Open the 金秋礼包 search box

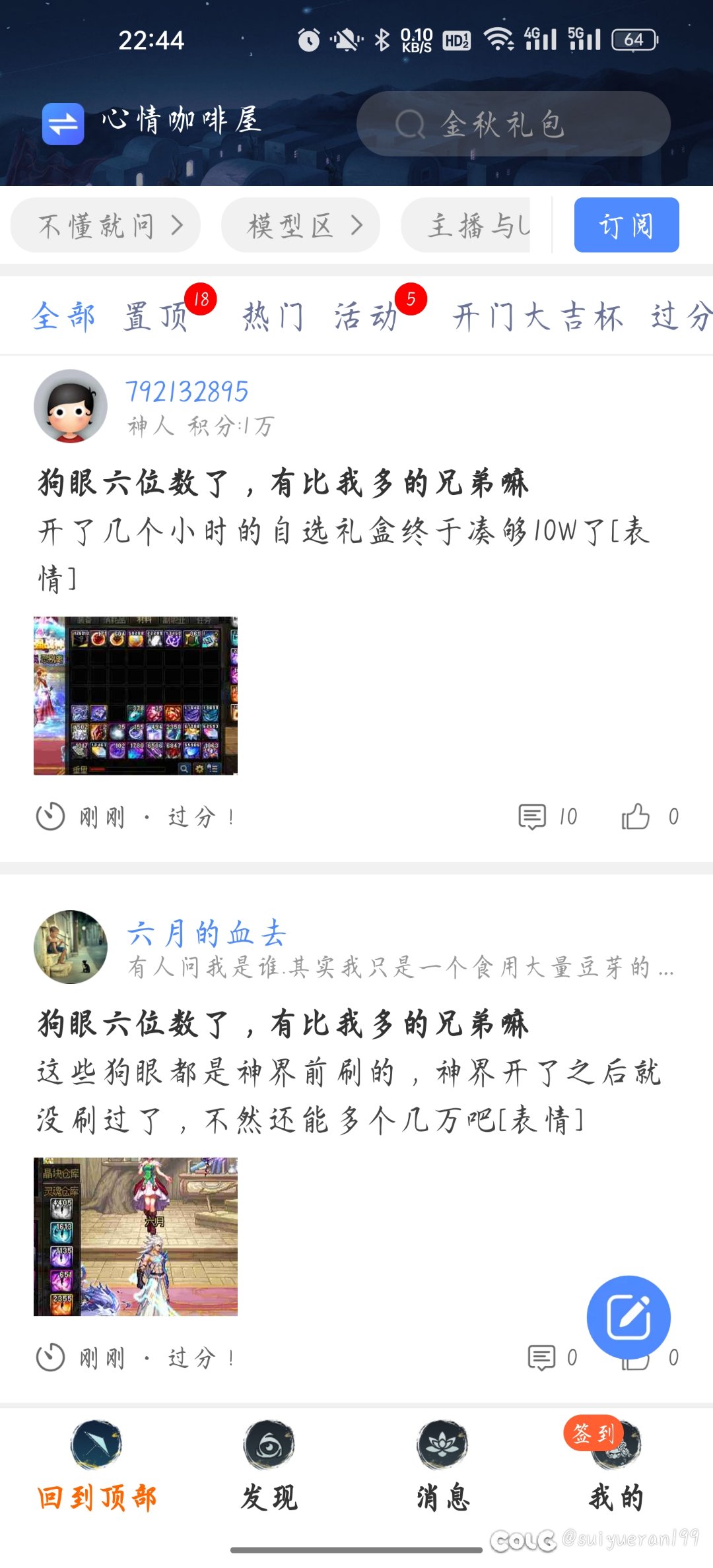[x=513, y=124]
